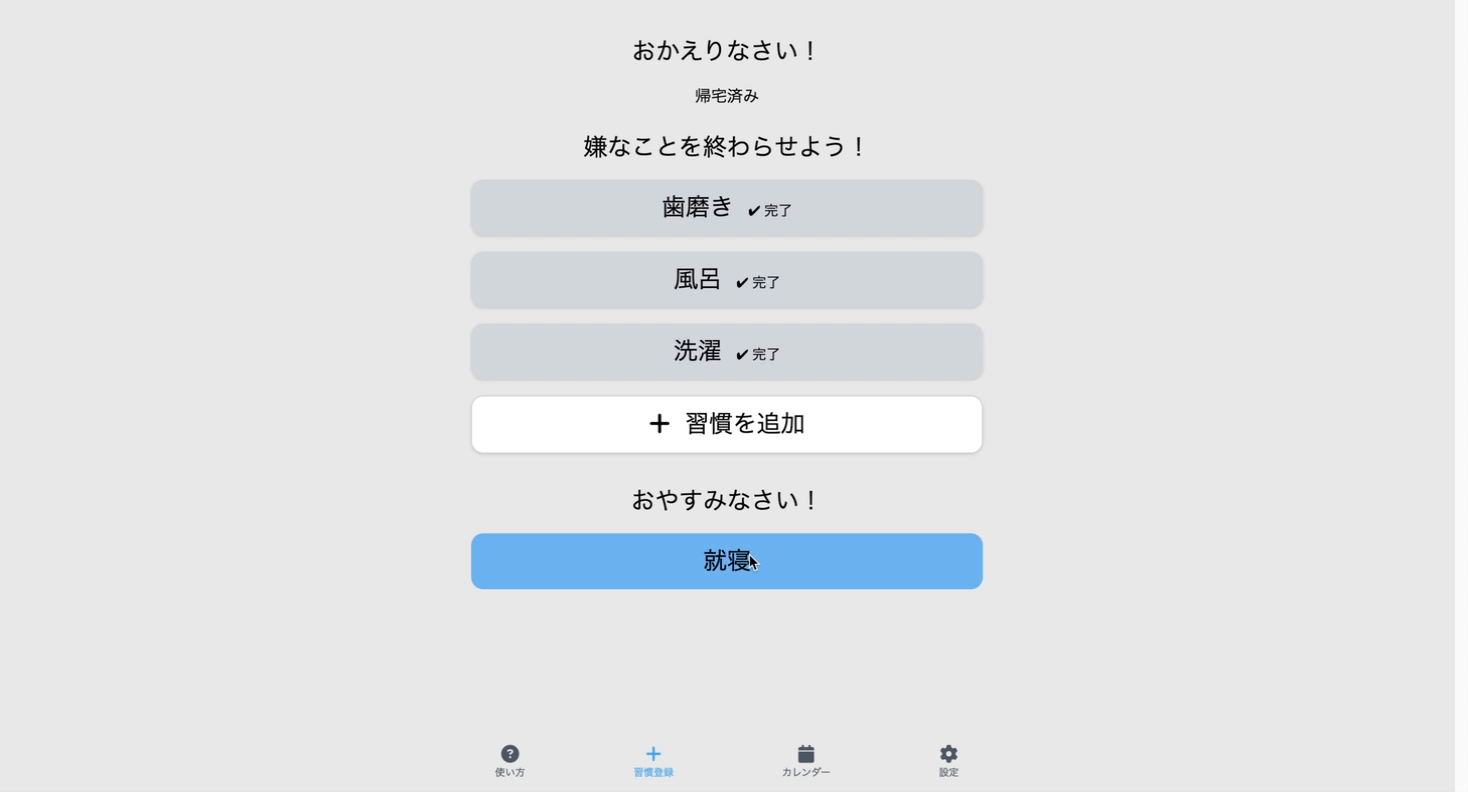The width and height of the screenshot is (1468, 792).
Task: Open the 使い方 help tab
Action: [x=510, y=760]
